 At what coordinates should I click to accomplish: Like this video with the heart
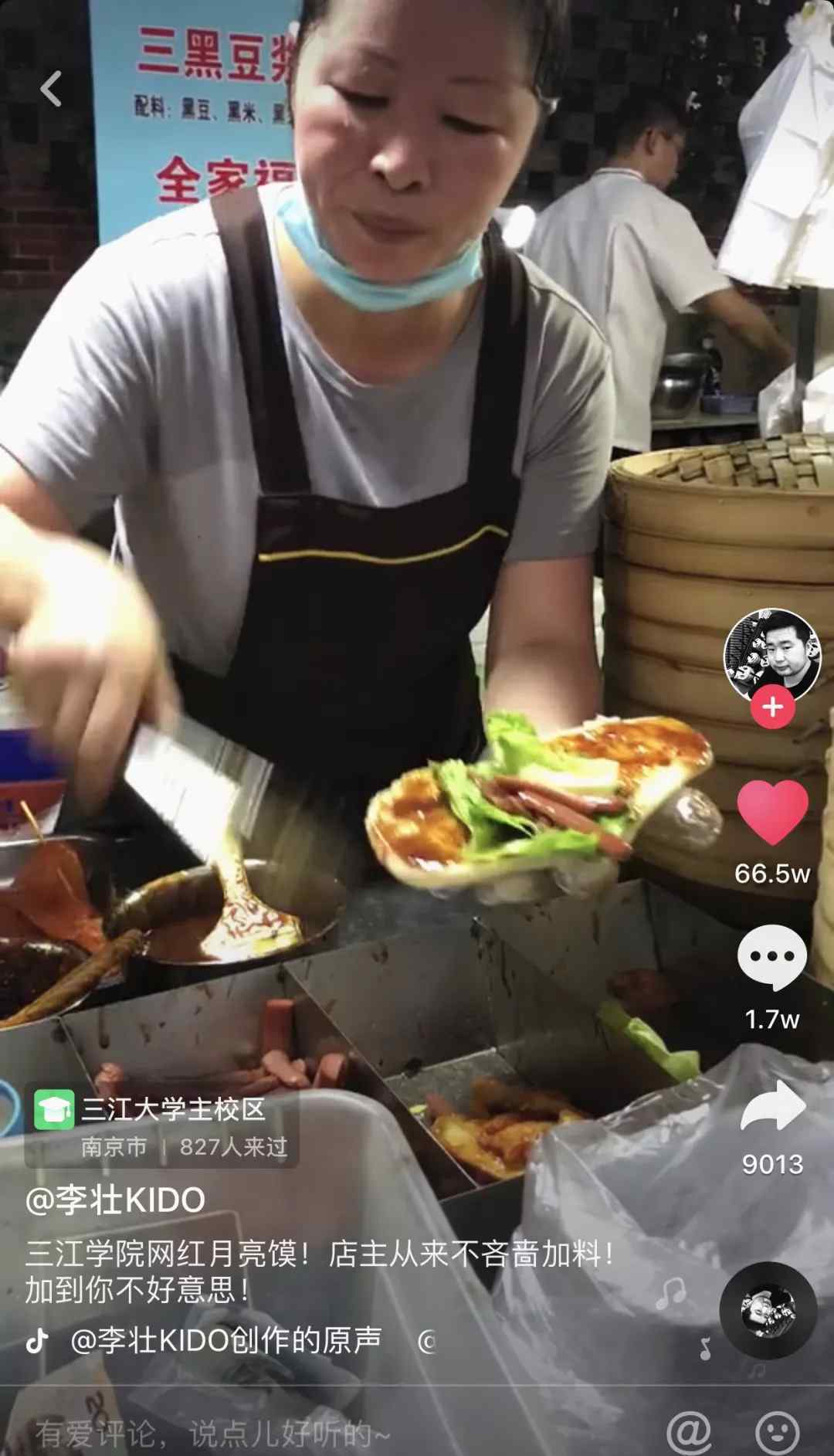point(772,812)
